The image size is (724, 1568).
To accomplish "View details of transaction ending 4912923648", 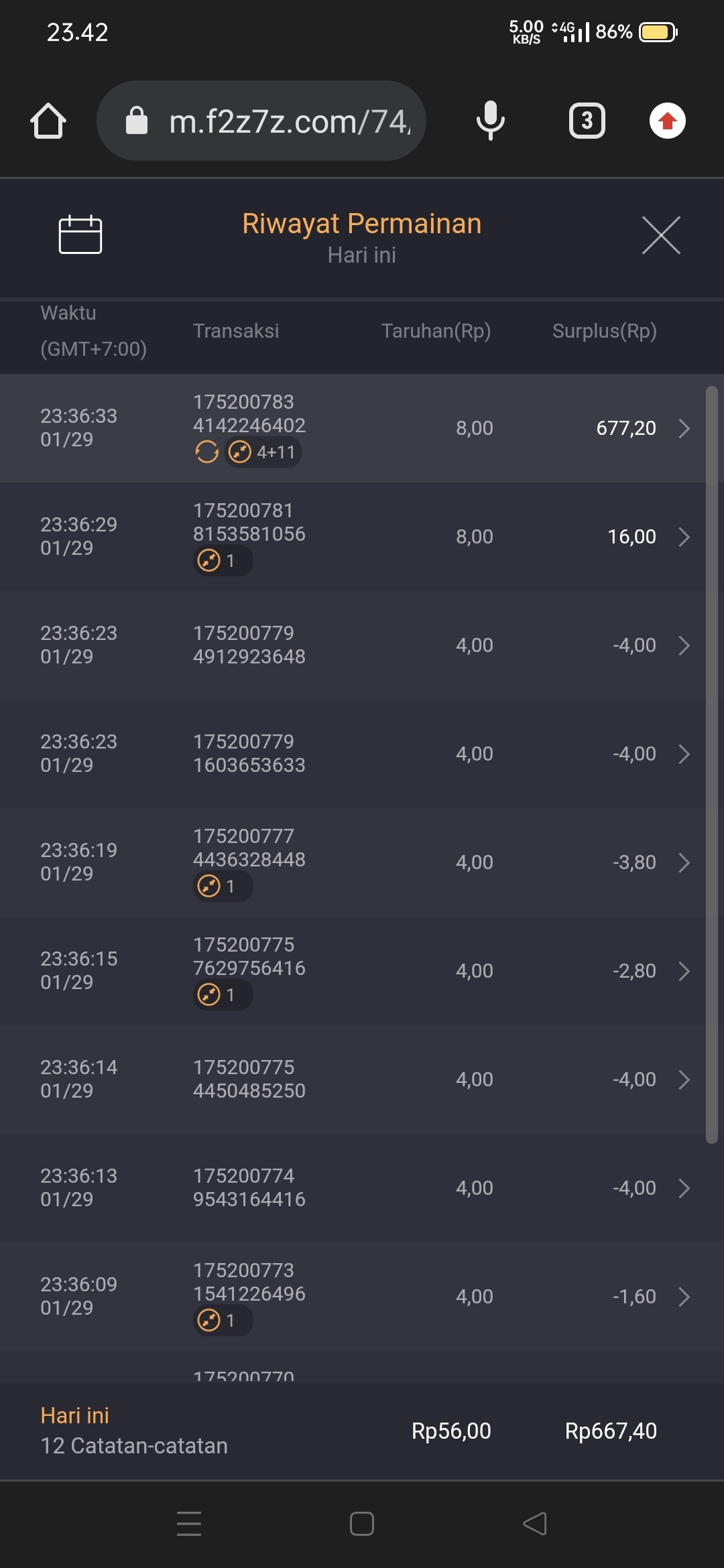I will (x=683, y=645).
